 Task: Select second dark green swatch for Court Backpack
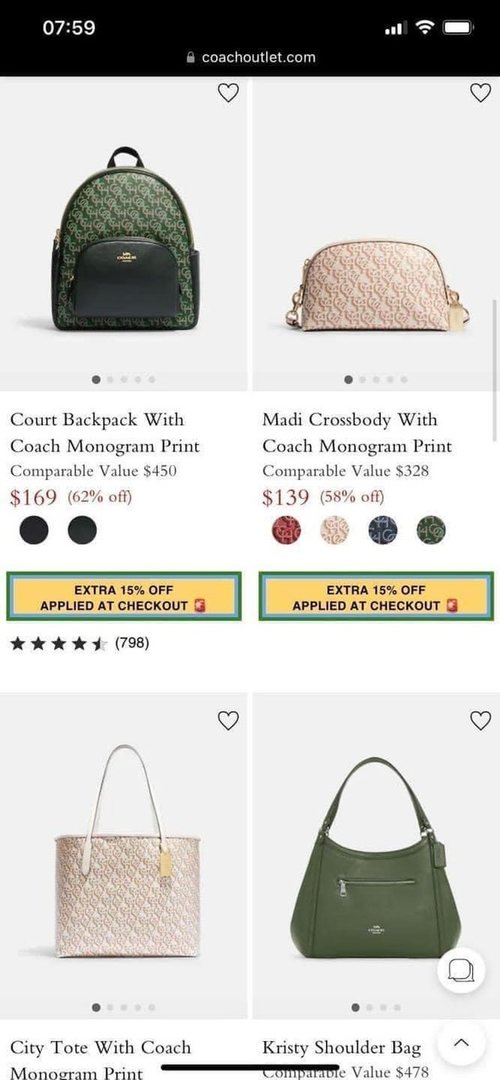tap(82, 530)
